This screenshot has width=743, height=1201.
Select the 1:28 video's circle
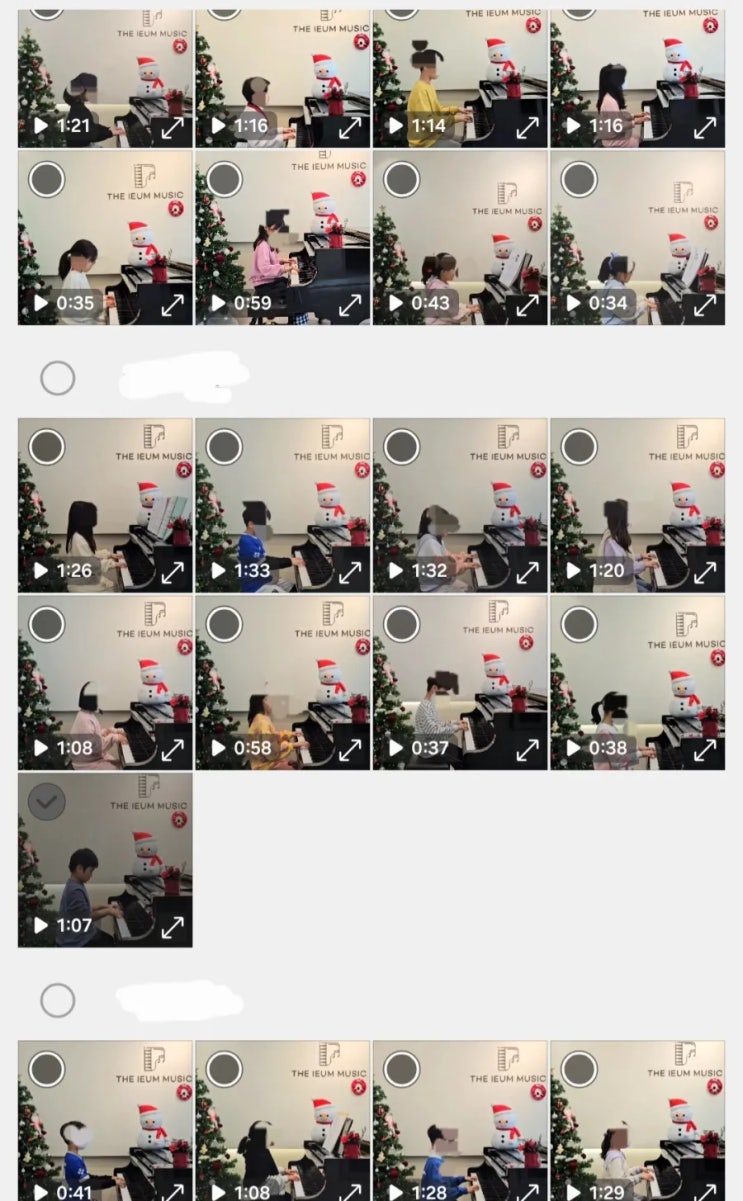(x=402, y=1069)
